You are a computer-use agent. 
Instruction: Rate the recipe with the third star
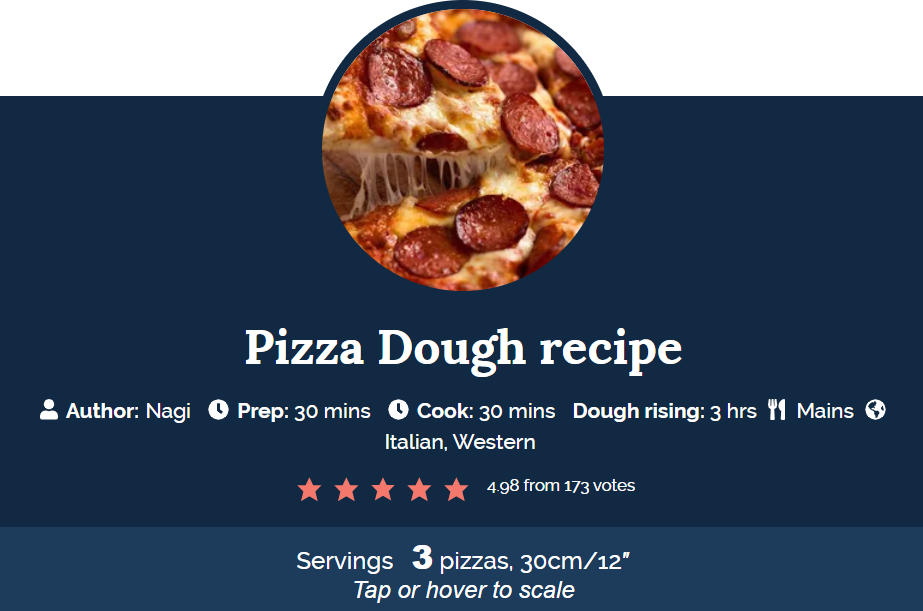[x=383, y=489]
